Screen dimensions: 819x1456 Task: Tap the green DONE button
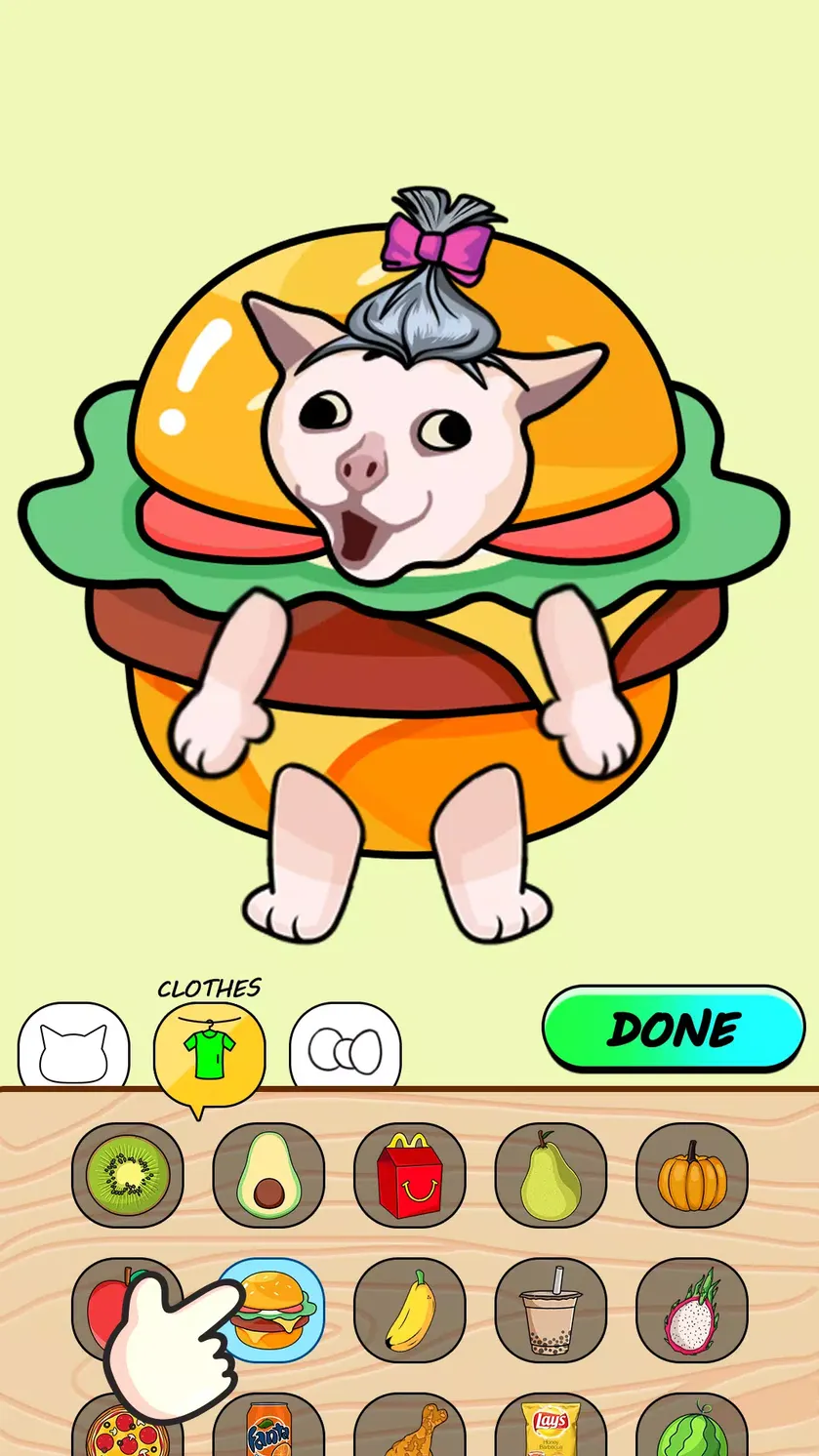pyautogui.click(x=674, y=1029)
